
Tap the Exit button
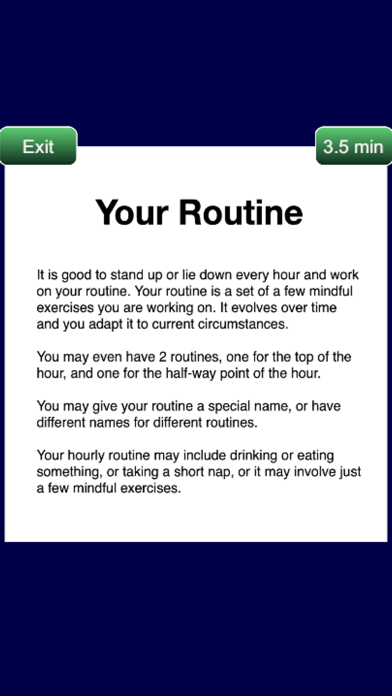(x=38, y=146)
